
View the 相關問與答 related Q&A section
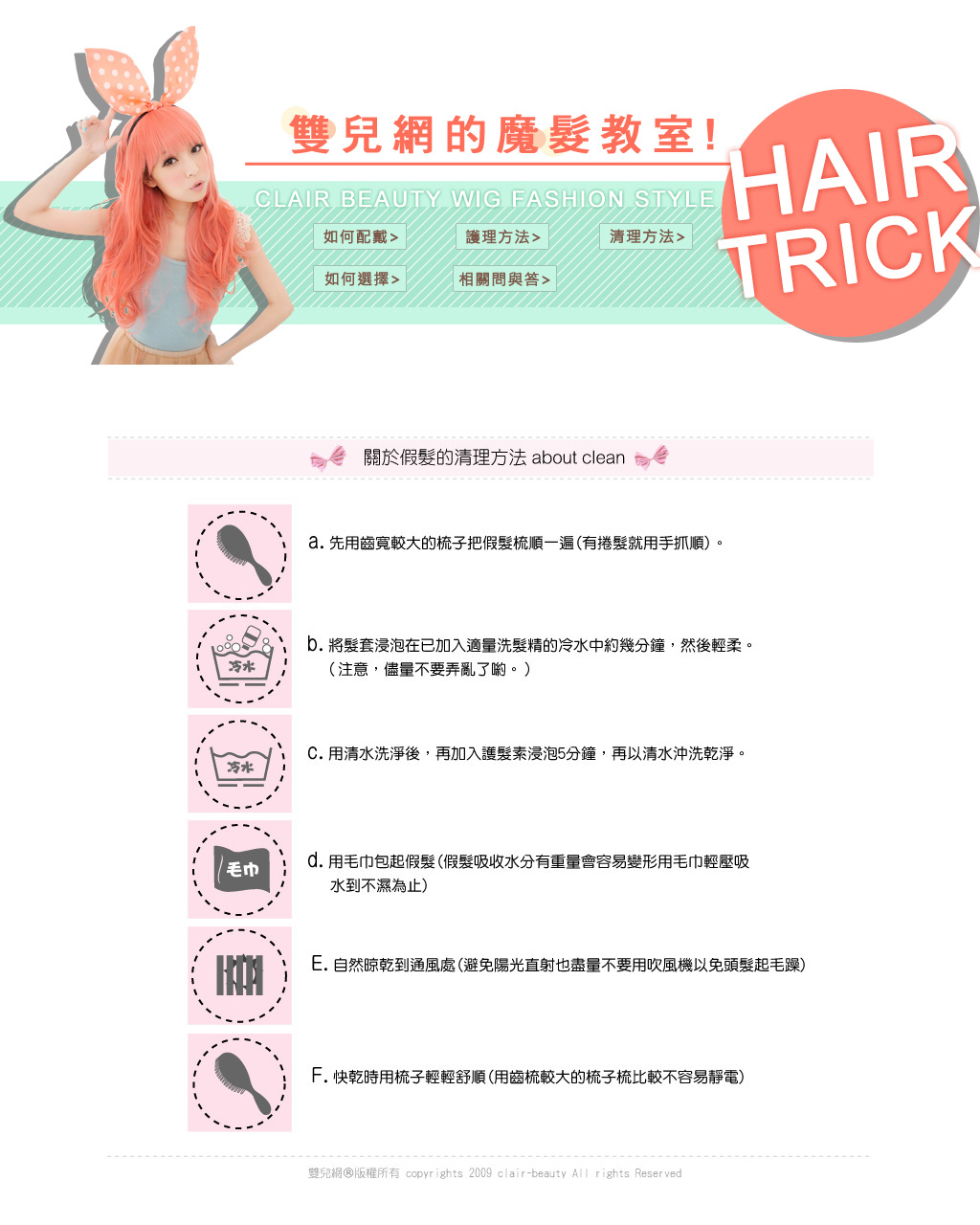click(503, 278)
